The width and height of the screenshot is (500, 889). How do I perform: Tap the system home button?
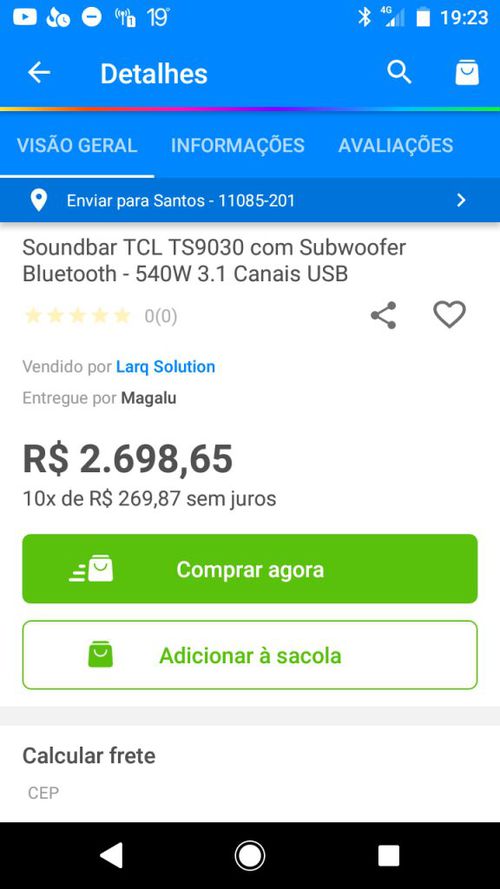coord(249,855)
